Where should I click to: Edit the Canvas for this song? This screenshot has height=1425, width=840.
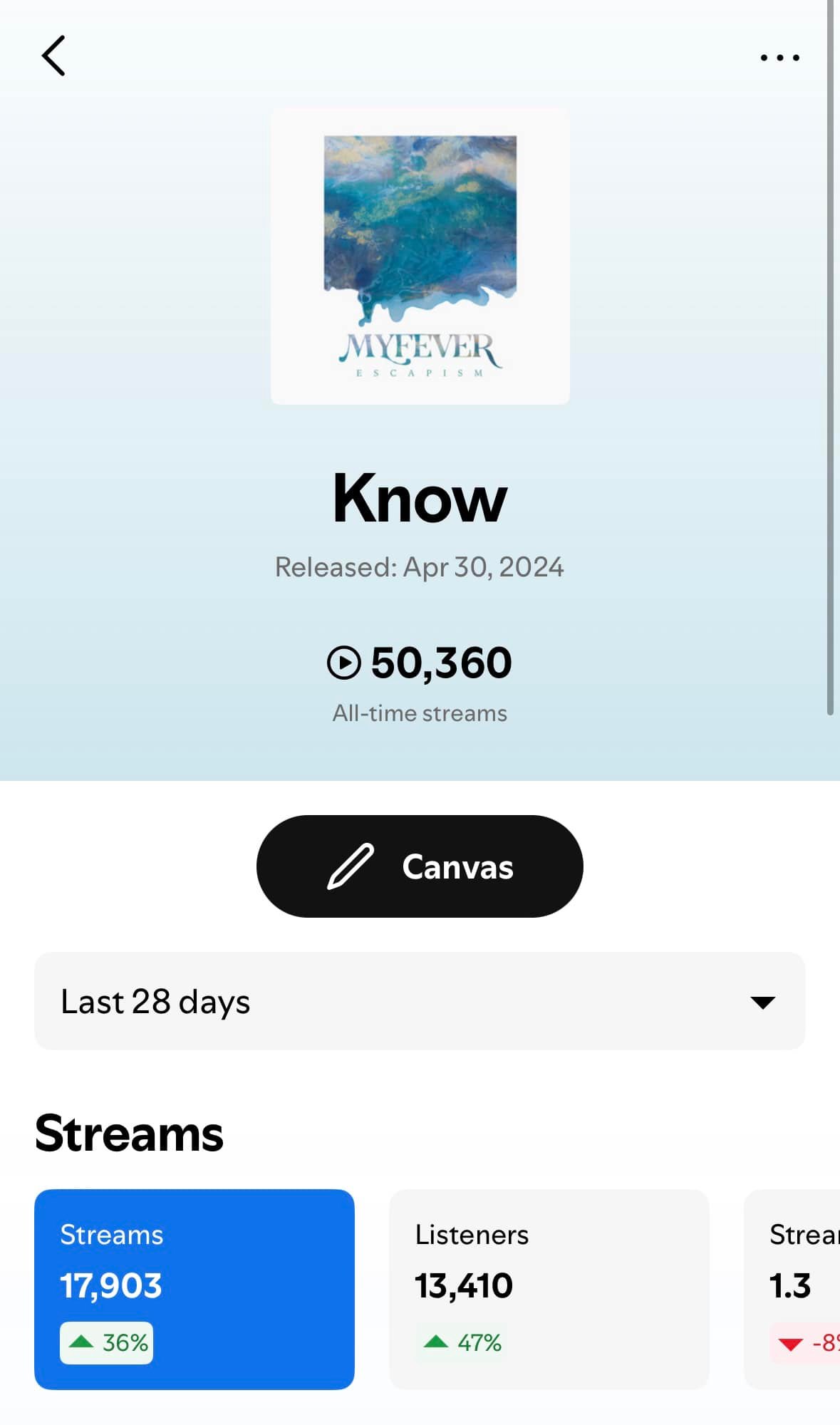coord(420,866)
